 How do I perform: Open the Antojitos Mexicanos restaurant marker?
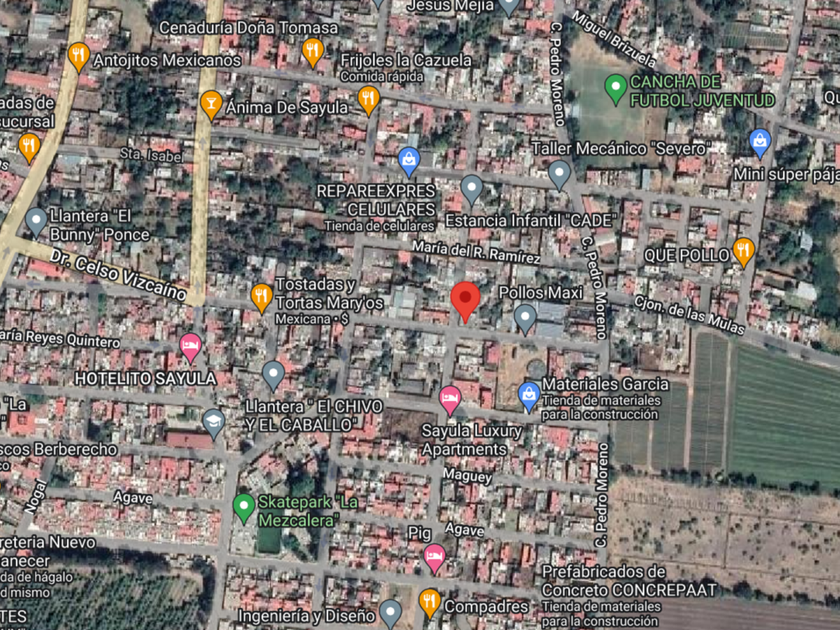point(79,57)
